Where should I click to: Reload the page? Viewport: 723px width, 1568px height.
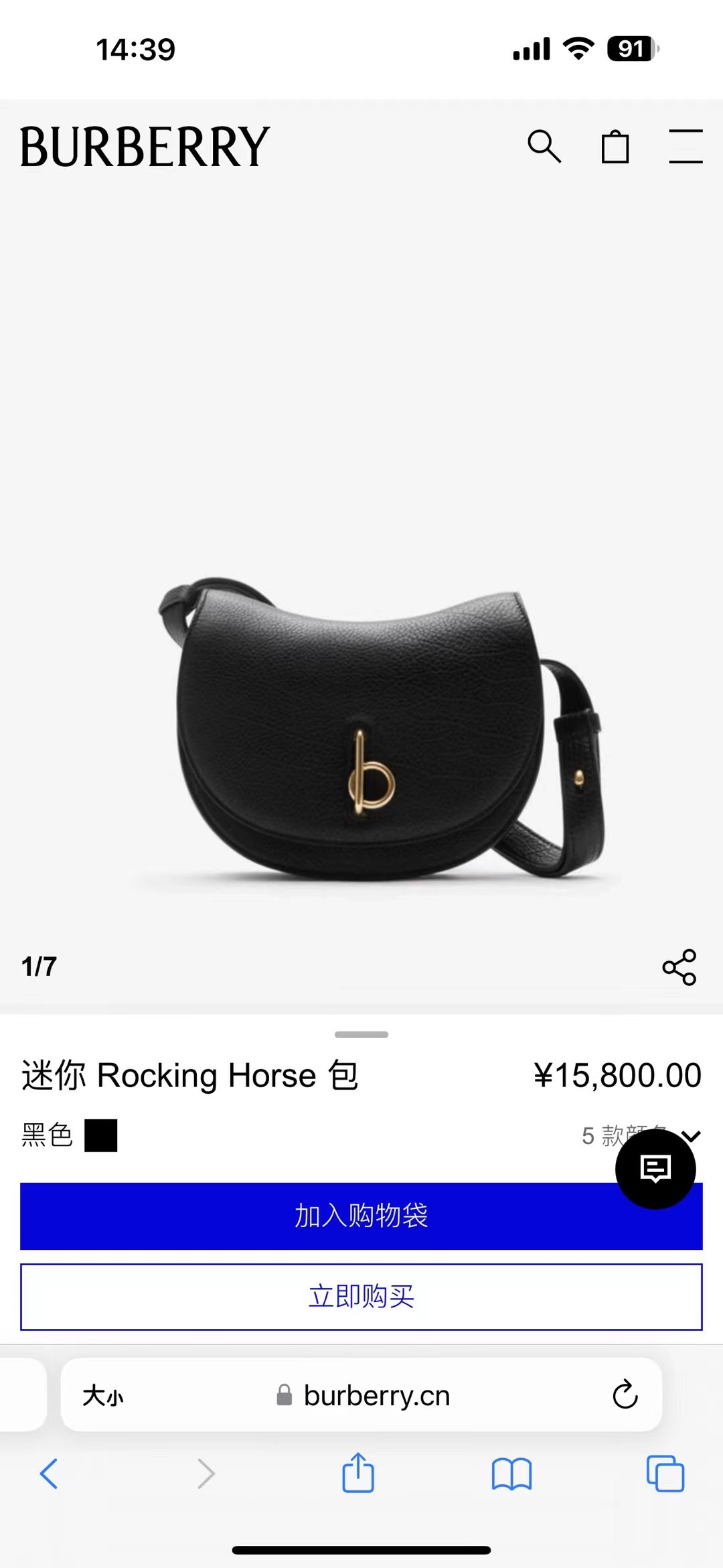click(625, 1395)
